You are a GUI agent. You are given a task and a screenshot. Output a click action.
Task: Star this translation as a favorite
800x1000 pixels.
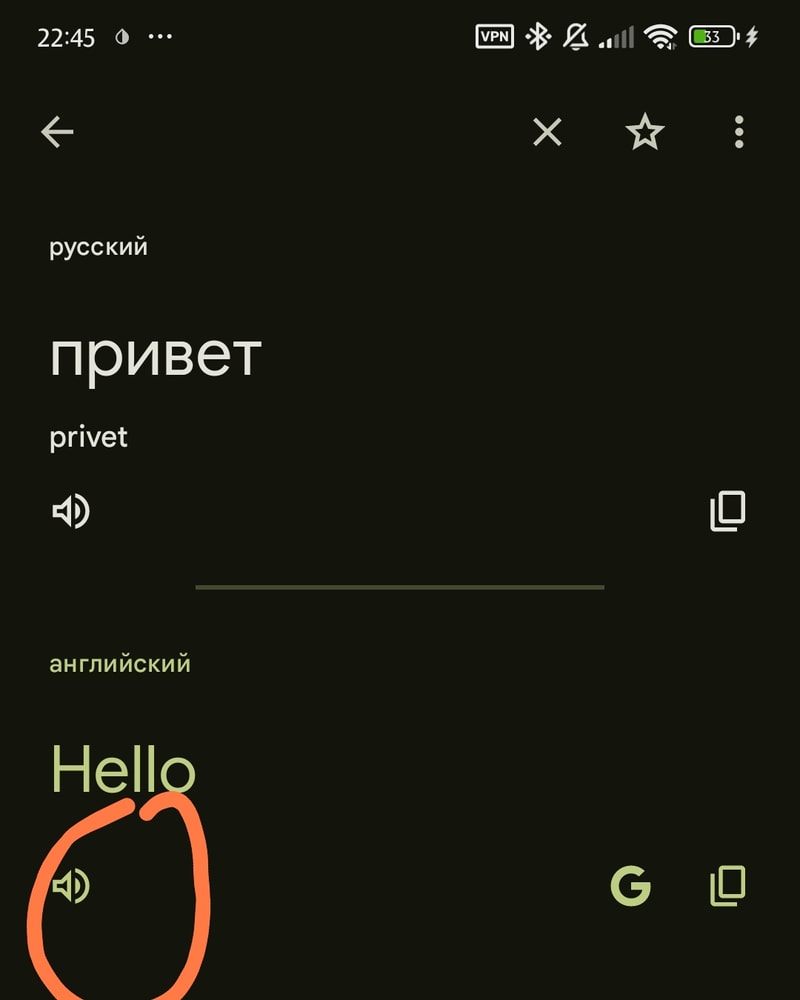(x=645, y=132)
